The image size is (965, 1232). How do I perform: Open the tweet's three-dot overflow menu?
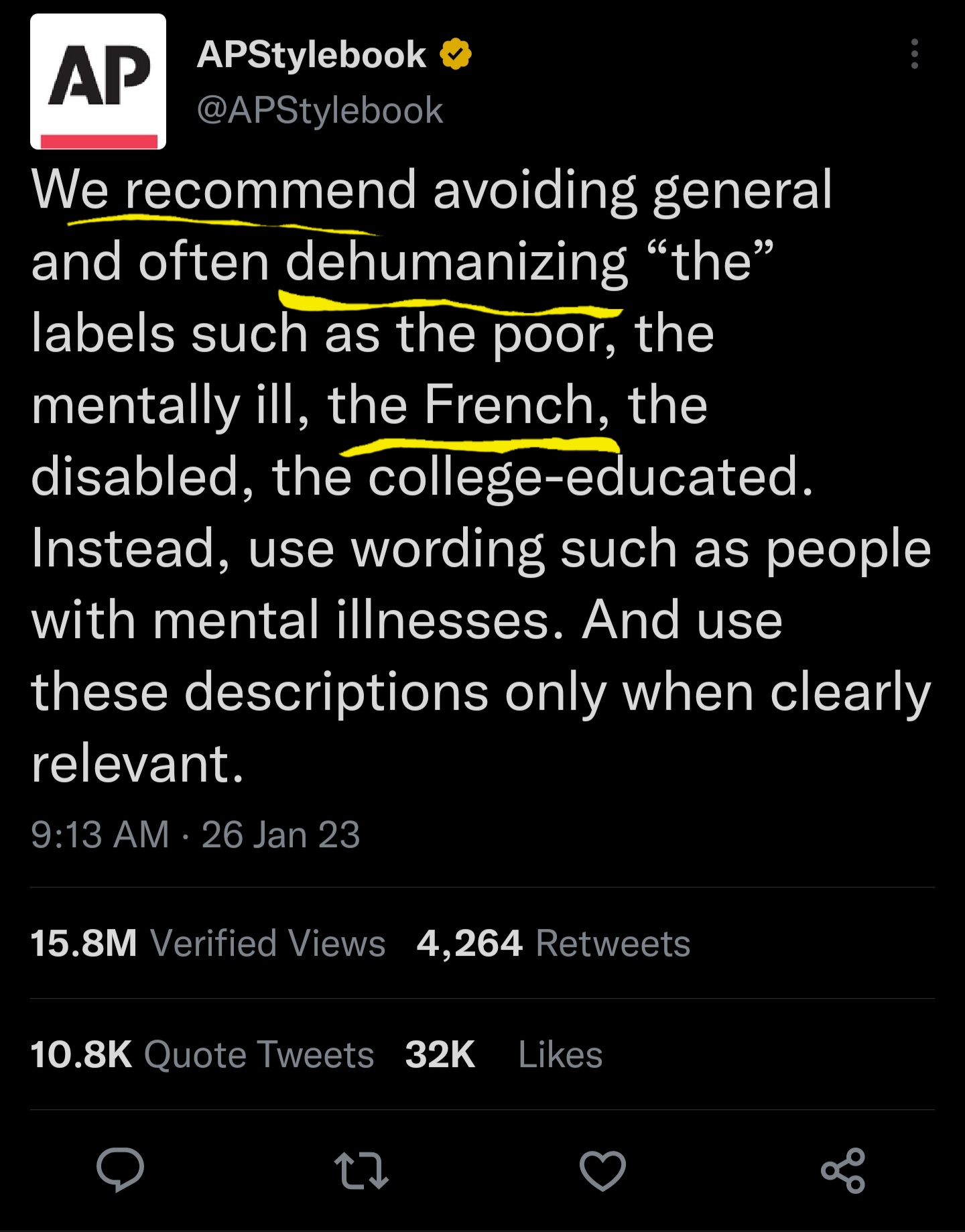tap(914, 54)
